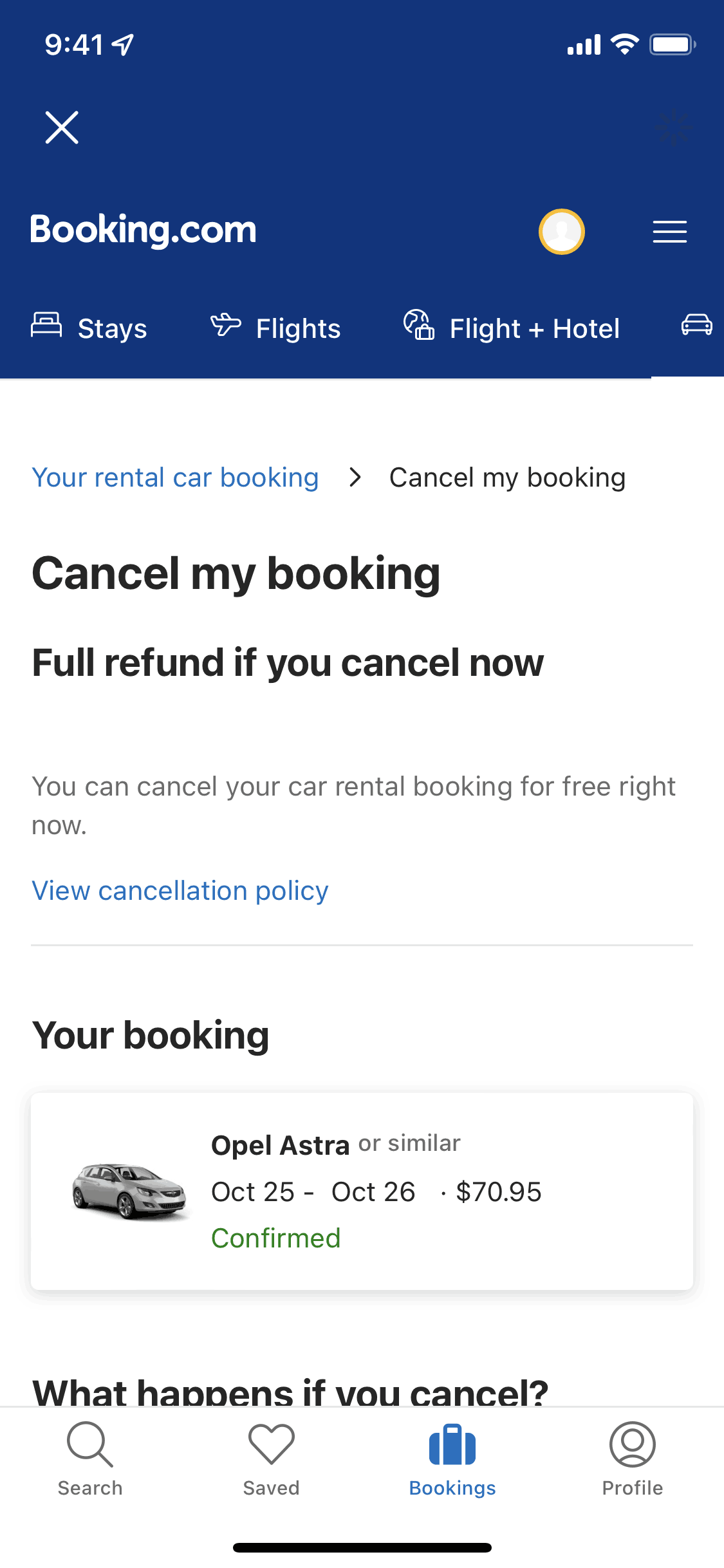Go to the Flights section

point(275,328)
